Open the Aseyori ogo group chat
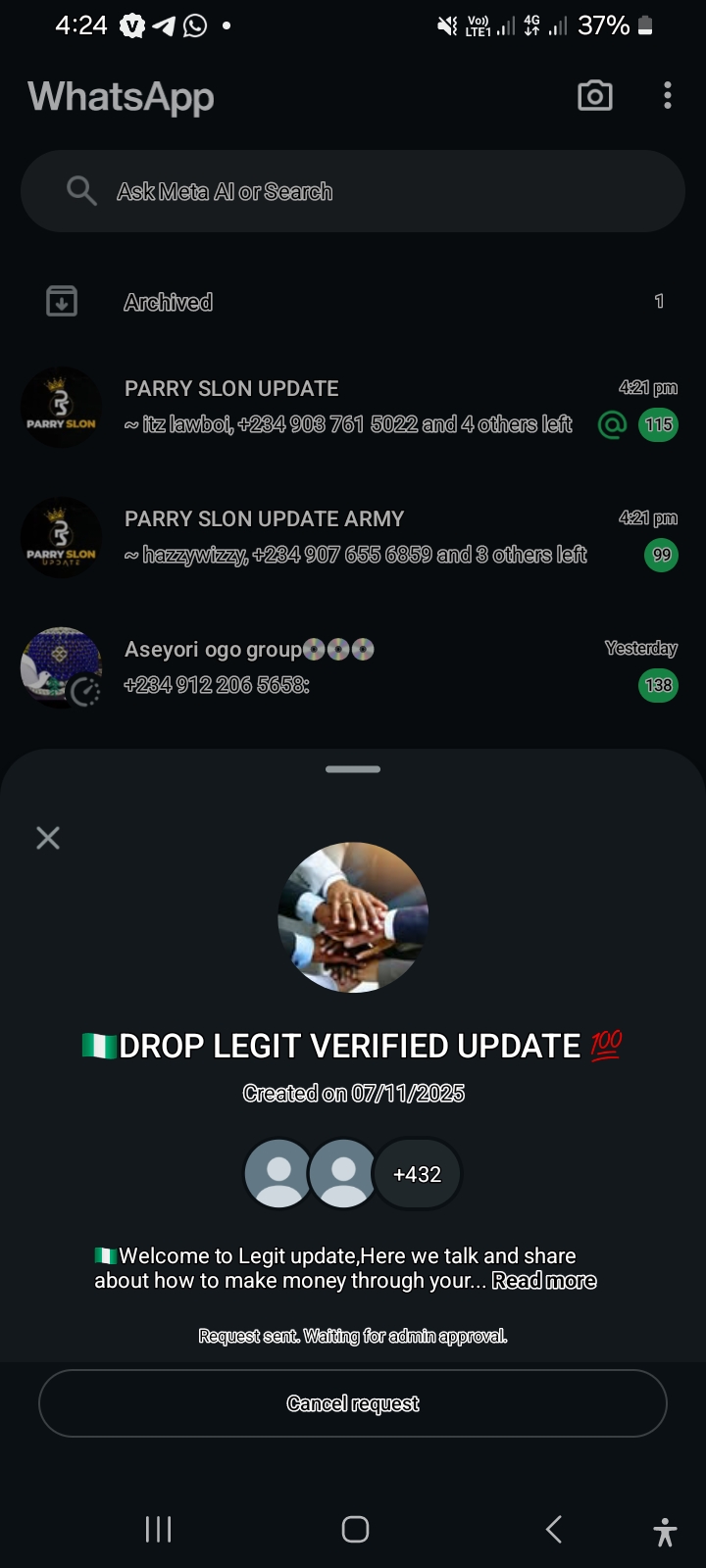 click(353, 667)
